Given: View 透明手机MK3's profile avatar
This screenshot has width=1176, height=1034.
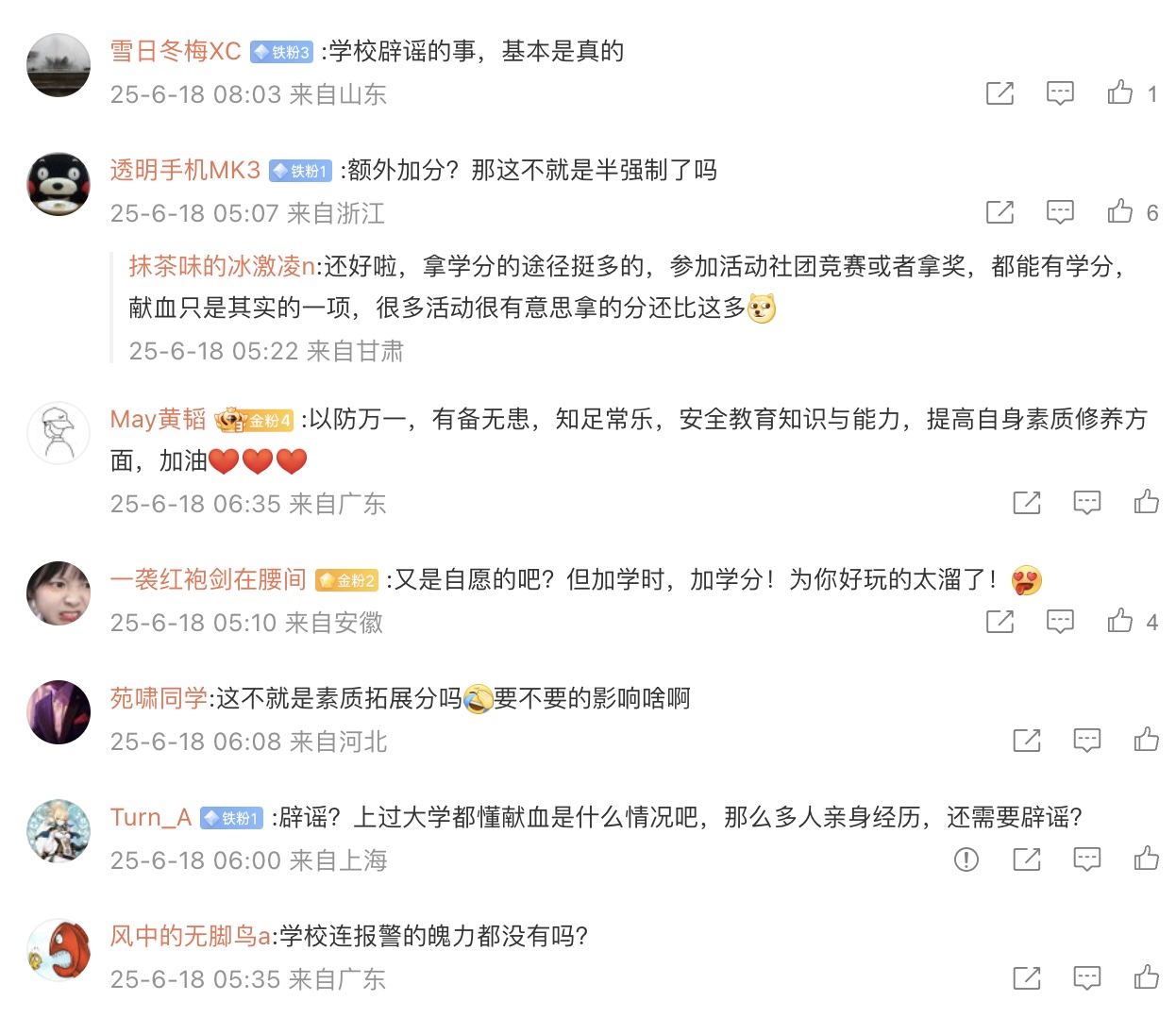Looking at the screenshot, I should pyautogui.click(x=59, y=184).
